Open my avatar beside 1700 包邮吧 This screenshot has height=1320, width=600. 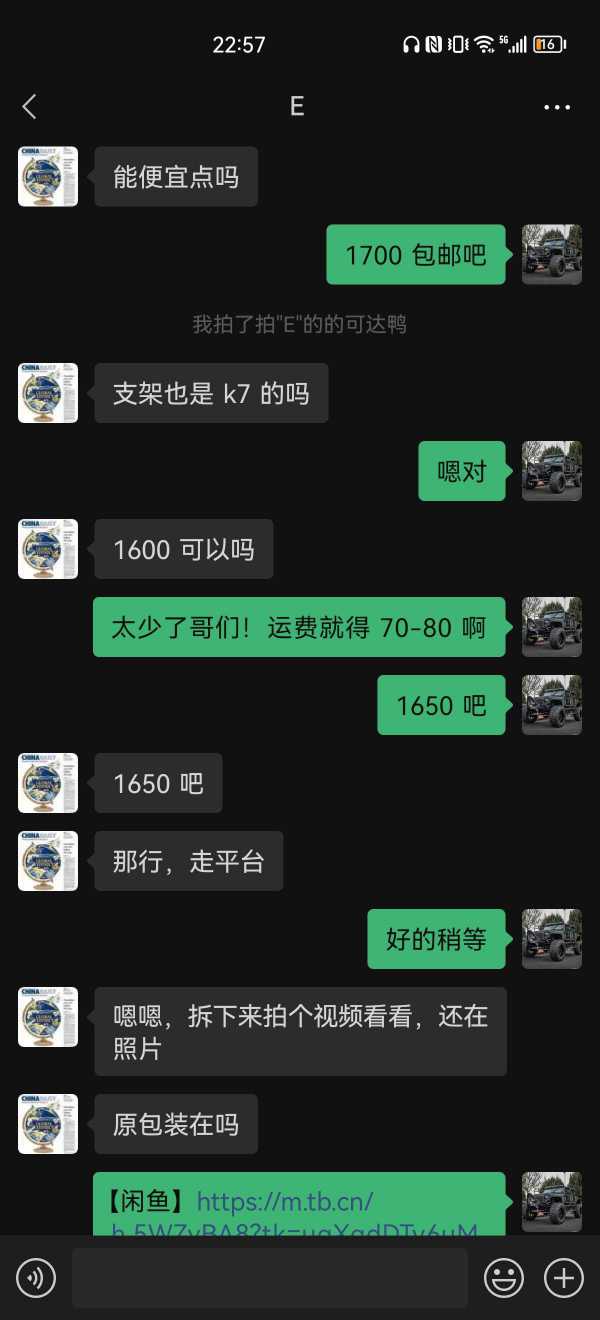click(x=552, y=255)
